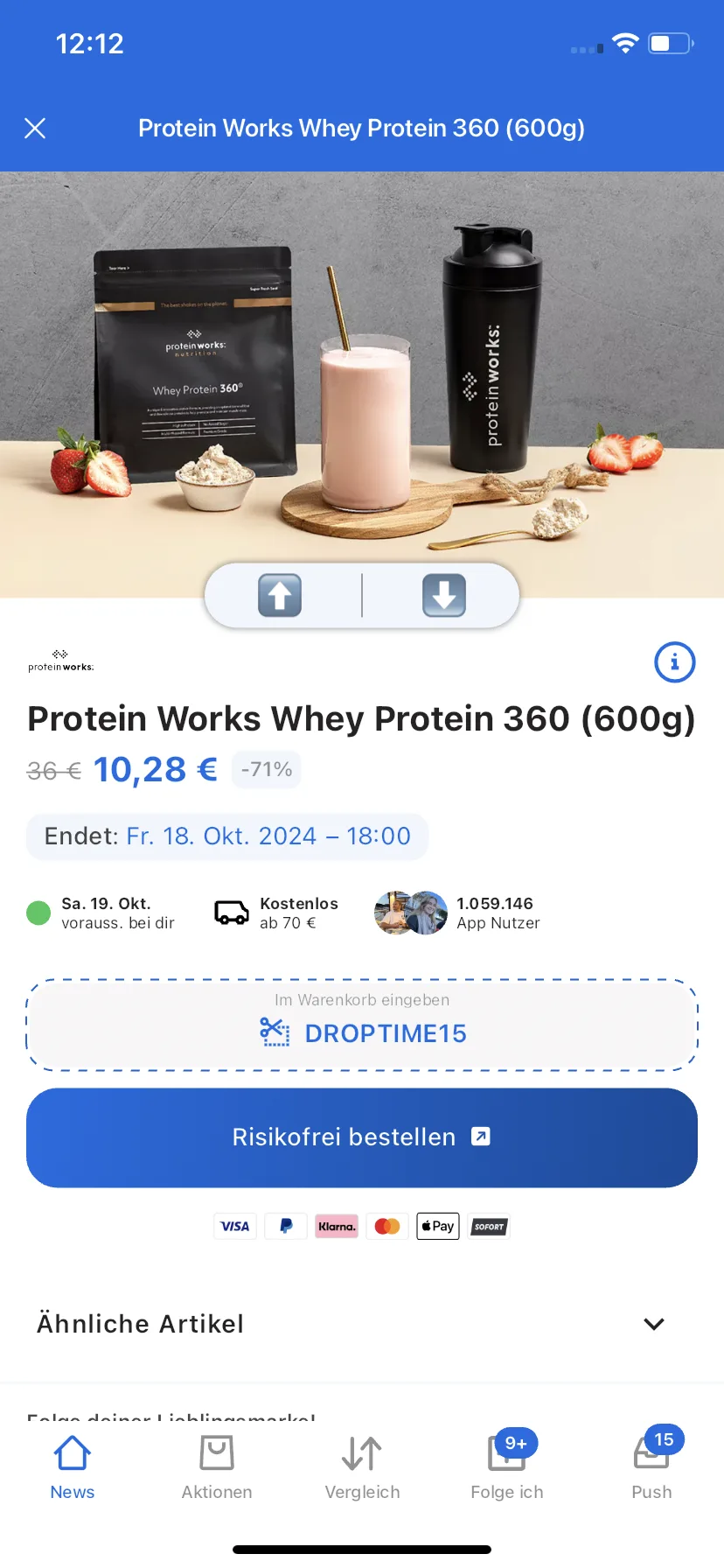724x1568 pixels.
Task: Tap the down arrow button
Action: (444, 596)
